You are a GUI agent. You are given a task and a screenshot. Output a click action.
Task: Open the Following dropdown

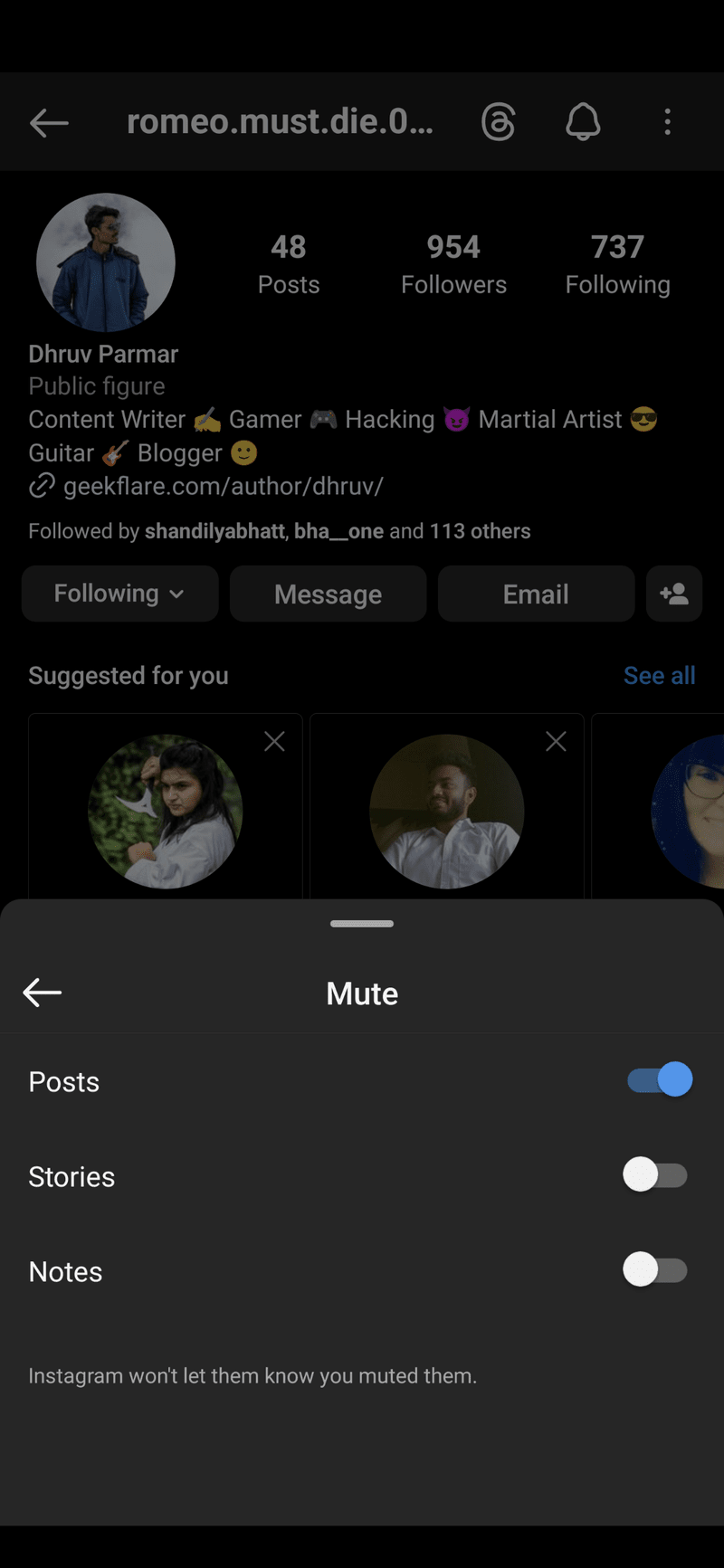point(119,594)
